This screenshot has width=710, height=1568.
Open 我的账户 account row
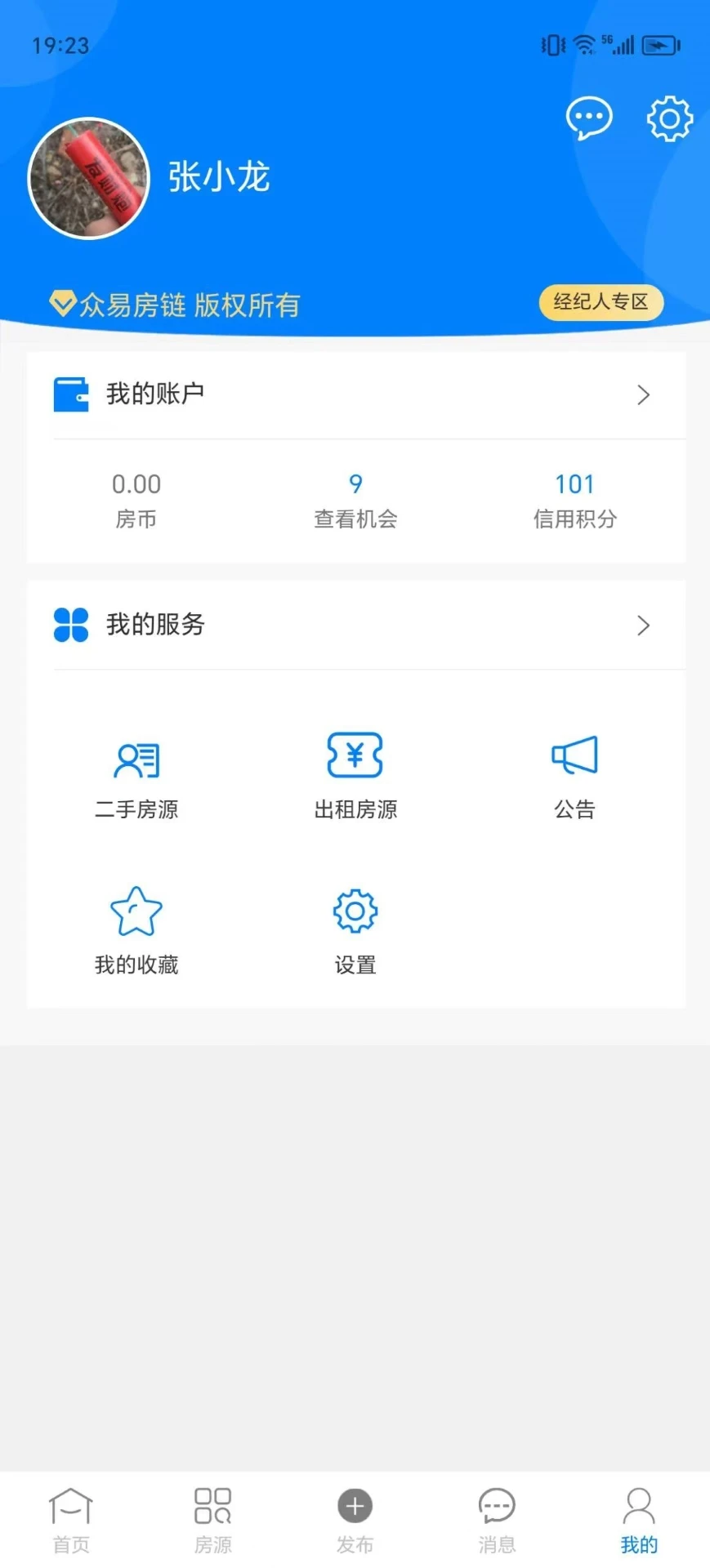(x=355, y=395)
